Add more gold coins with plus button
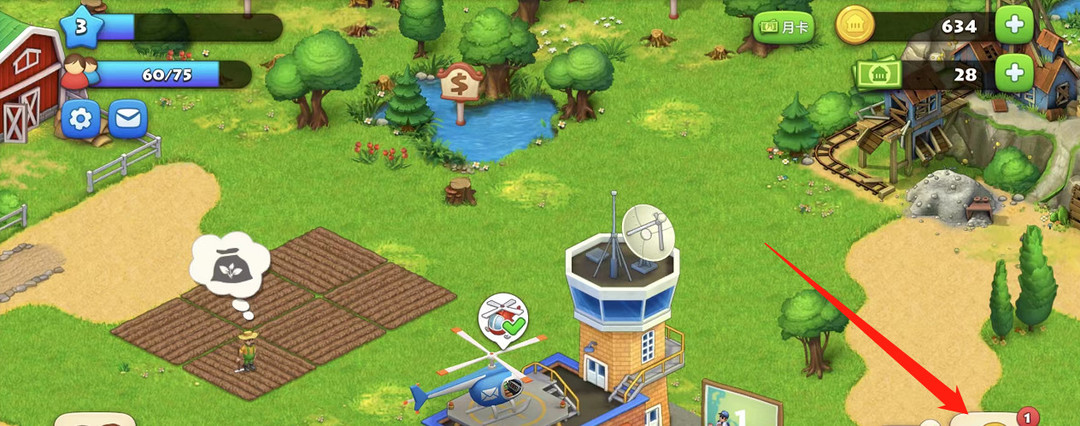The height and width of the screenshot is (426, 1080). pos(1015,26)
